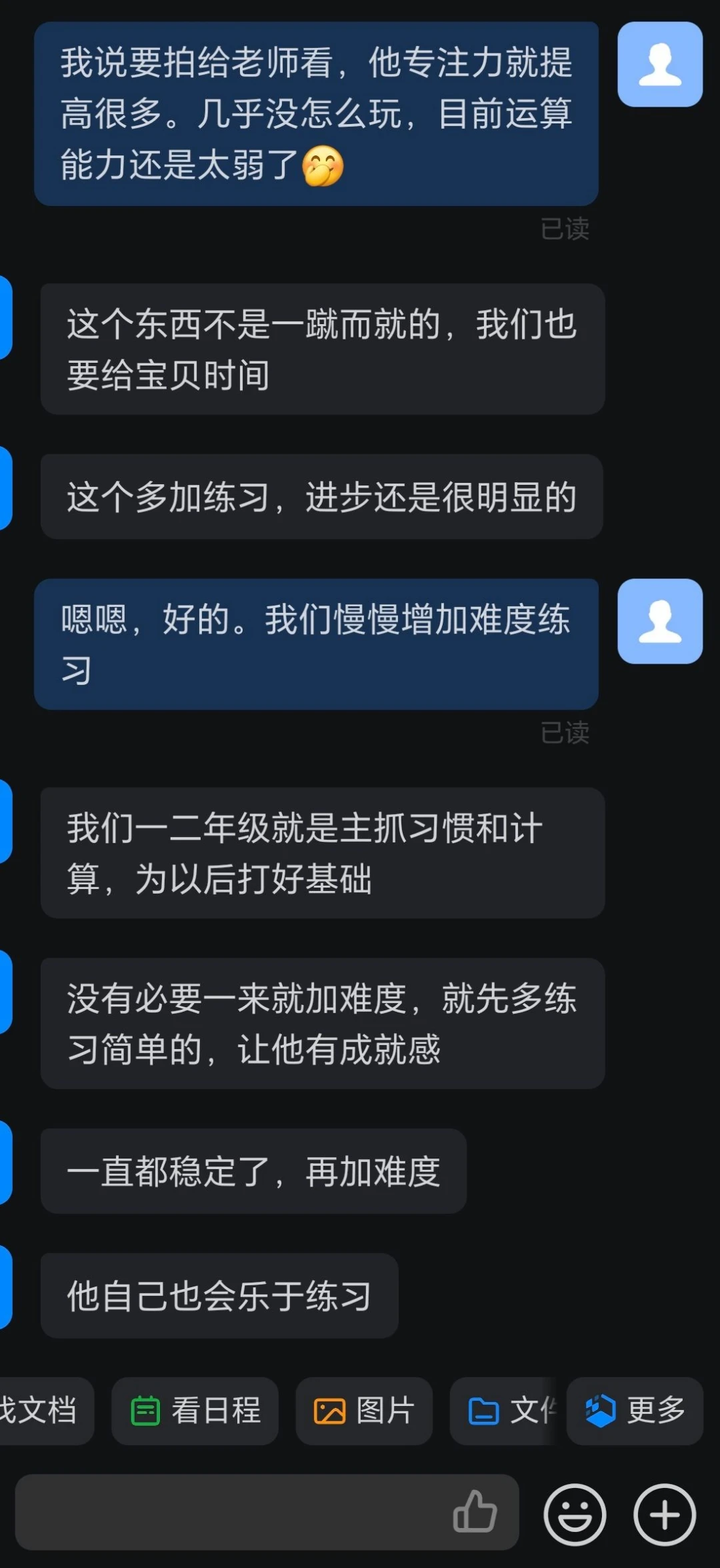Open the 看日程 schedule shortcut
The height and width of the screenshot is (1568, 720).
point(195,1411)
